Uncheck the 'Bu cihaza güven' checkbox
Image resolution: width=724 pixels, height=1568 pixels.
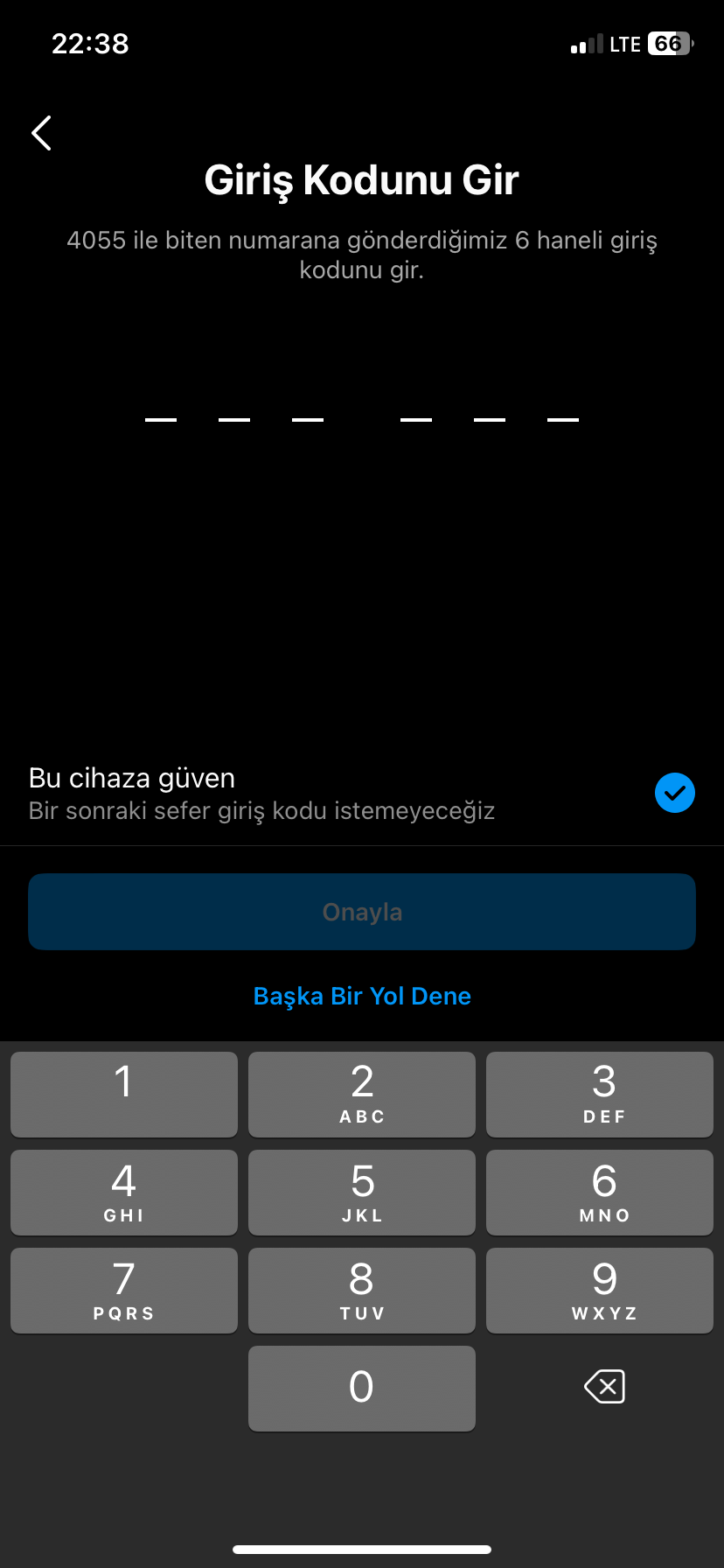tap(675, 793)
